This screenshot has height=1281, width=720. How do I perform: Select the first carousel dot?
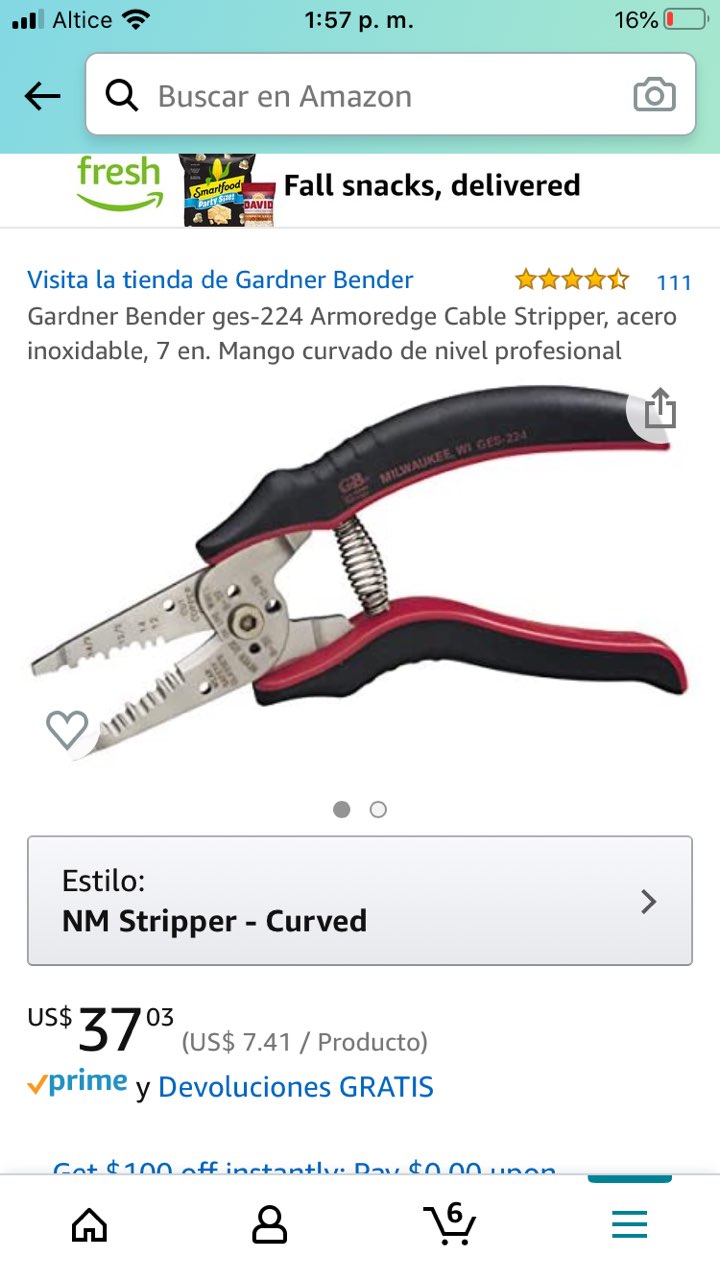coord(341,809)
